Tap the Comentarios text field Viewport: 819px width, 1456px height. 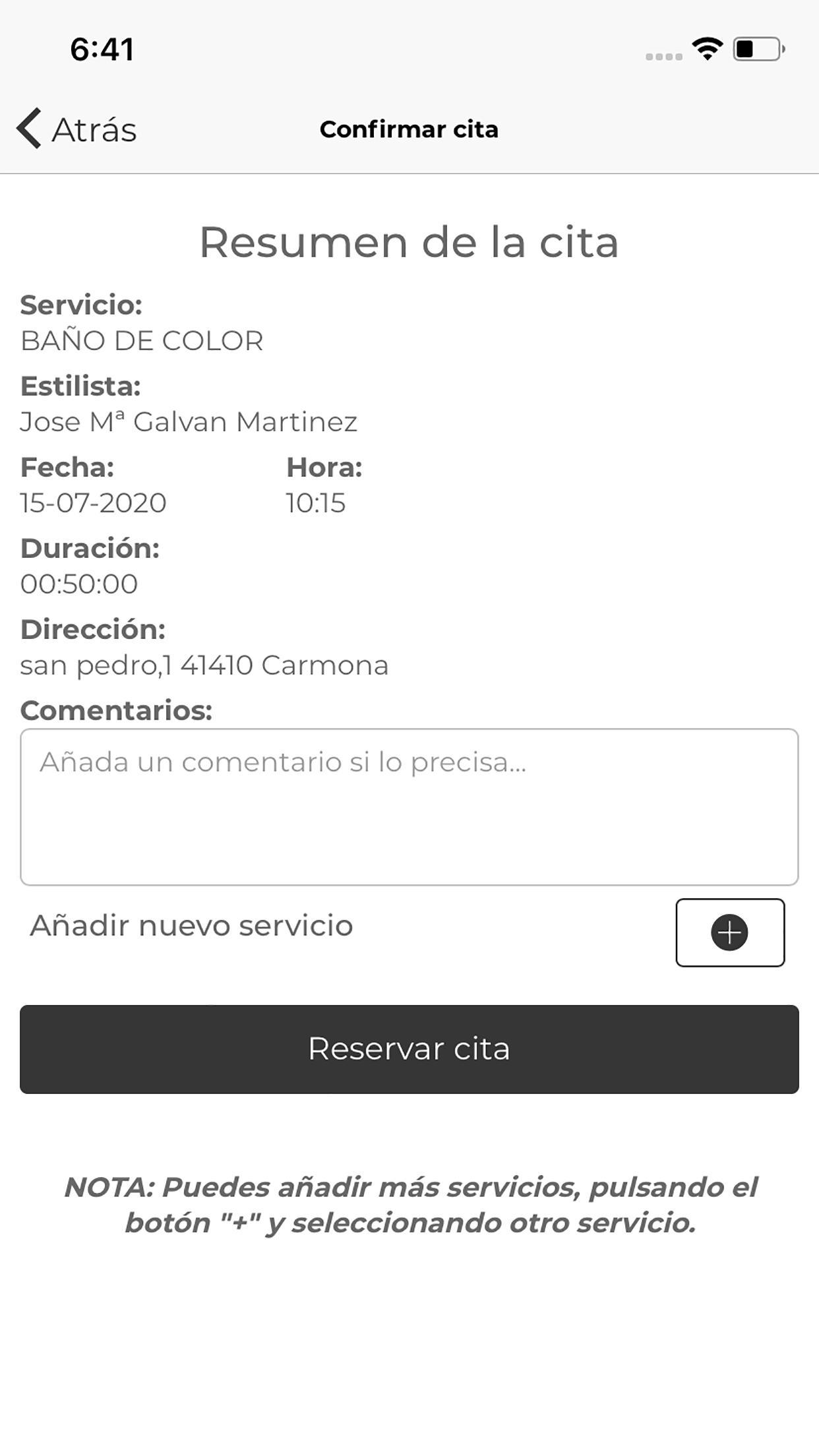click(x=409, y=806)
